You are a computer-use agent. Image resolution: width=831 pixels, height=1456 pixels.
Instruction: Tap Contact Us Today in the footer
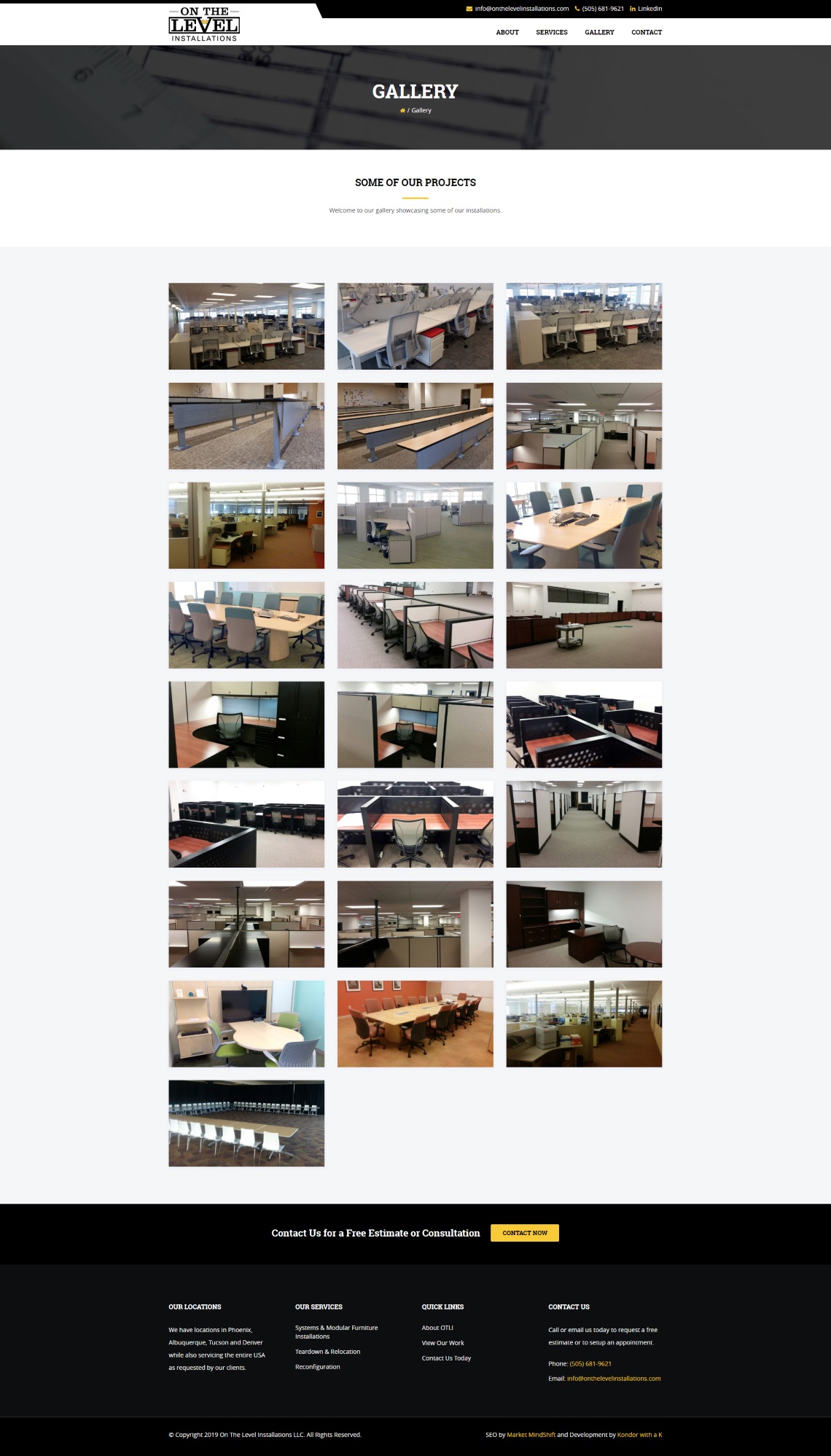pyautogui.click(x=446, y=1358)
